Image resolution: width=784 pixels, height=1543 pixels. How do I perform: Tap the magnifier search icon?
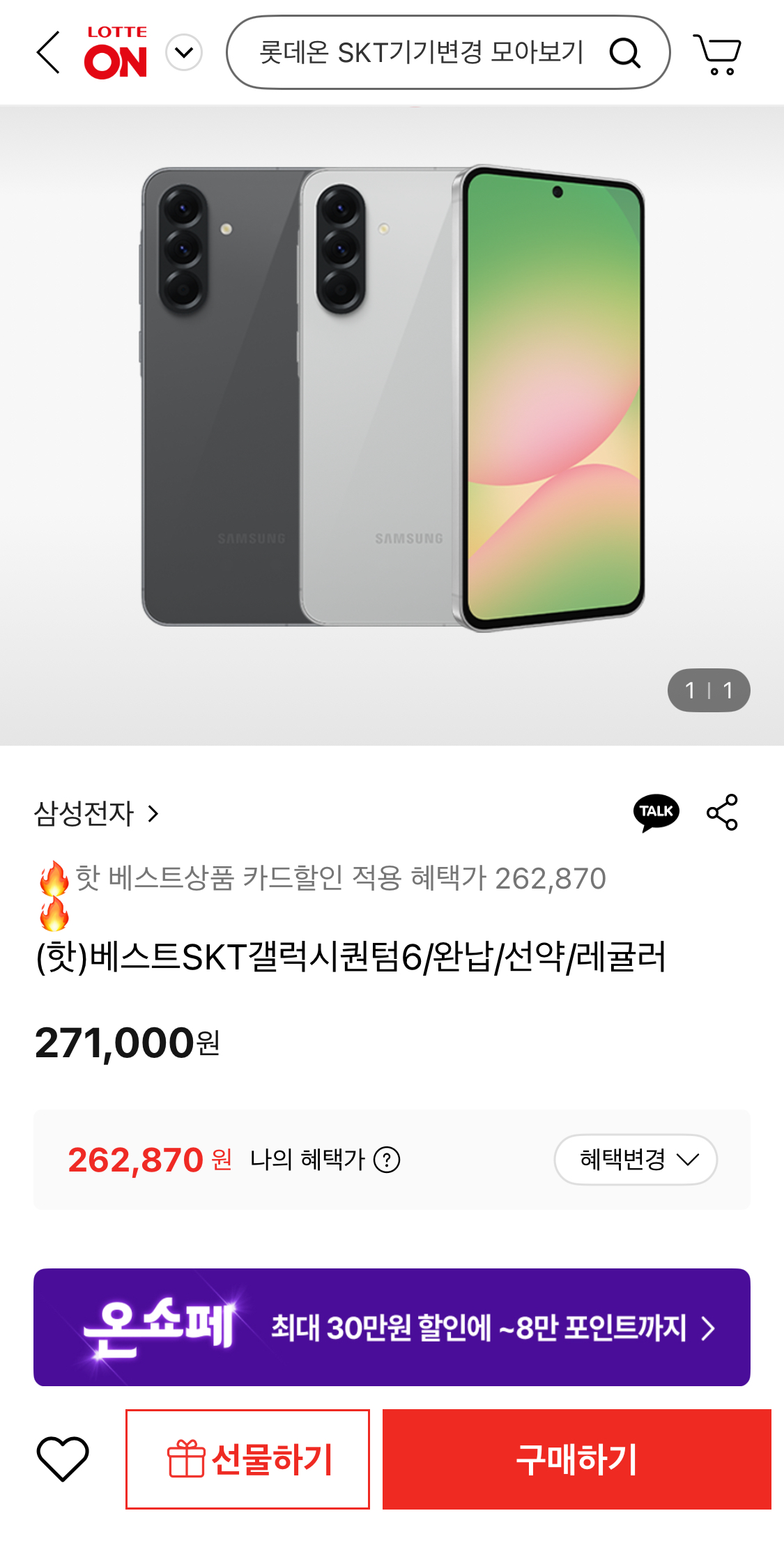coord(624,53)
